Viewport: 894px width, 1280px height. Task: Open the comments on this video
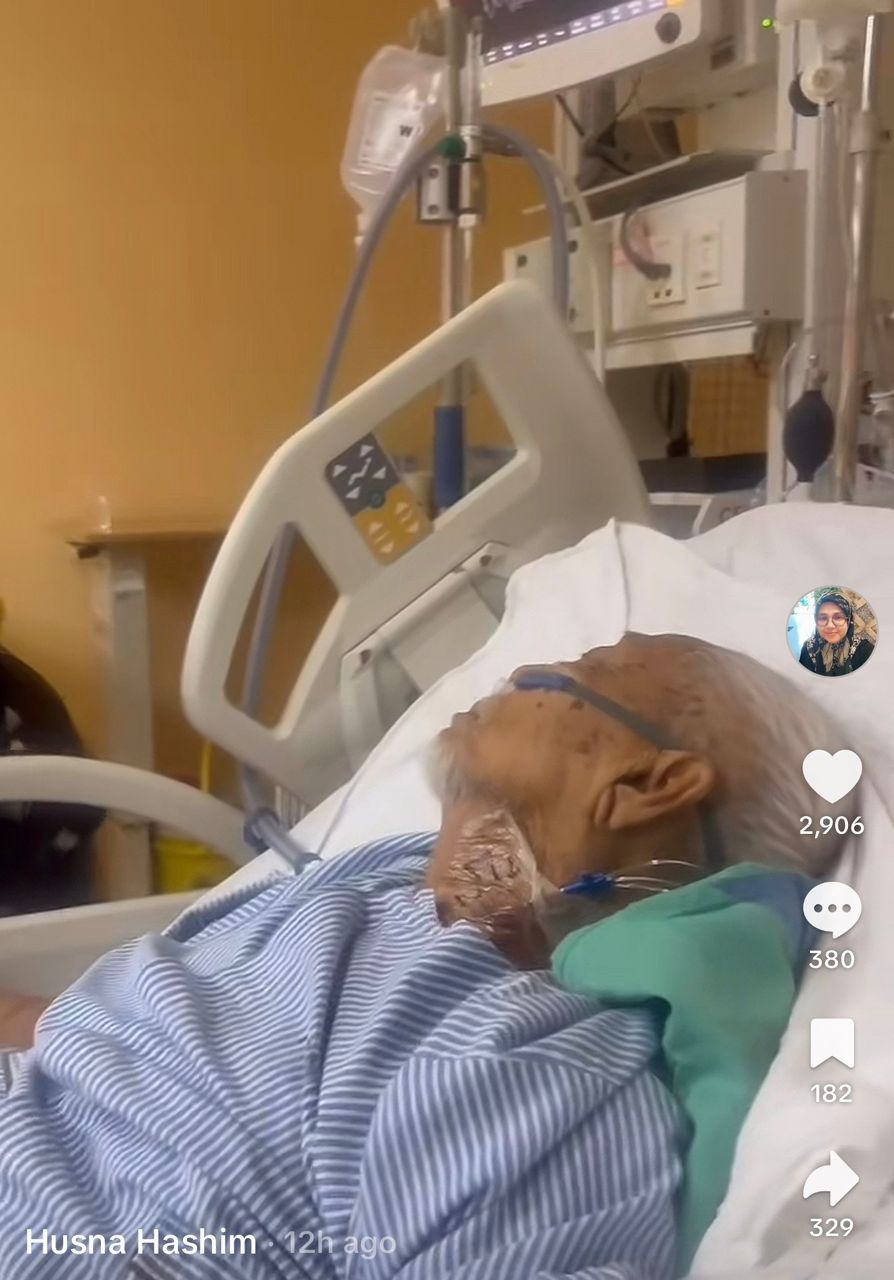pyautogui.click(x=831, y=909)
